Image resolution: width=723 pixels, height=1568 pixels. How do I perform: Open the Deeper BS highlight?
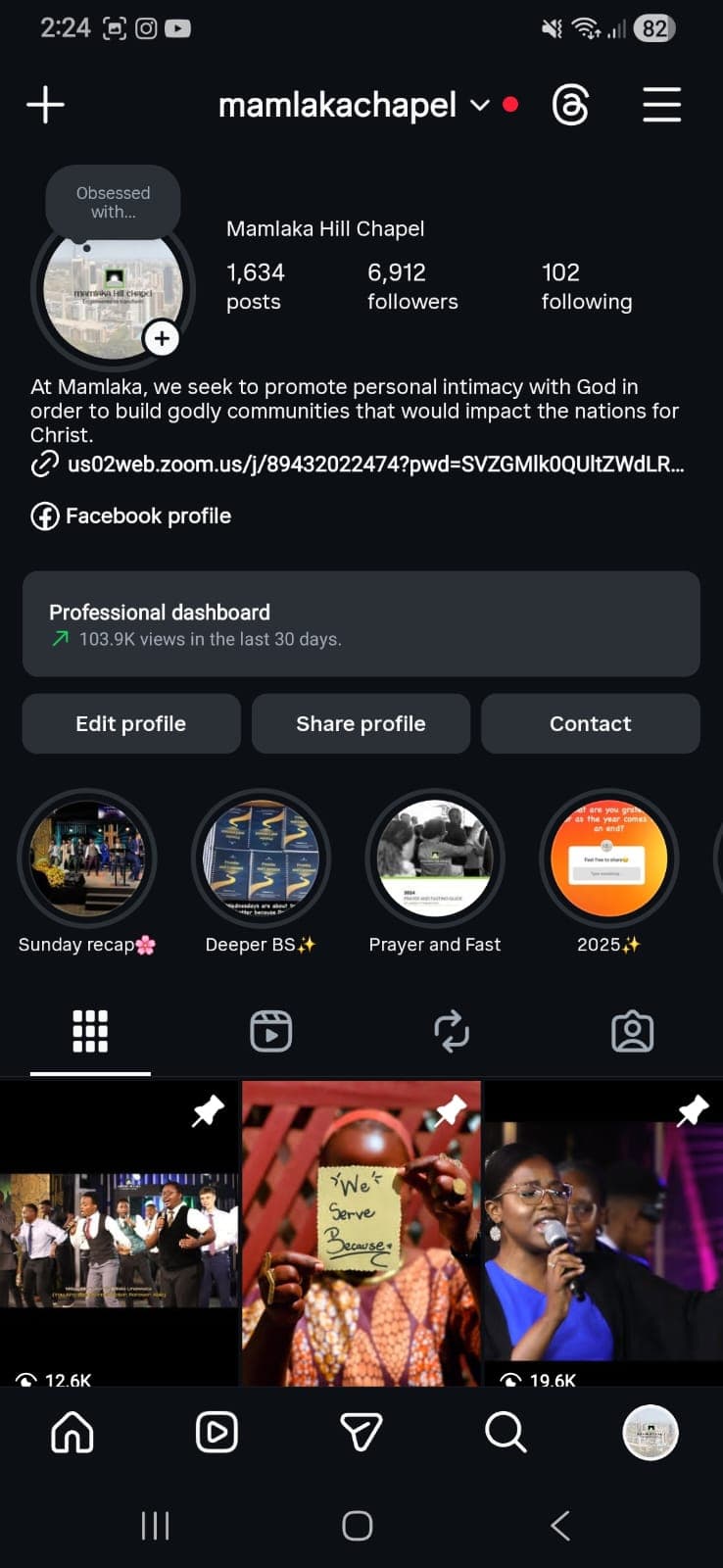pos(261,858)
